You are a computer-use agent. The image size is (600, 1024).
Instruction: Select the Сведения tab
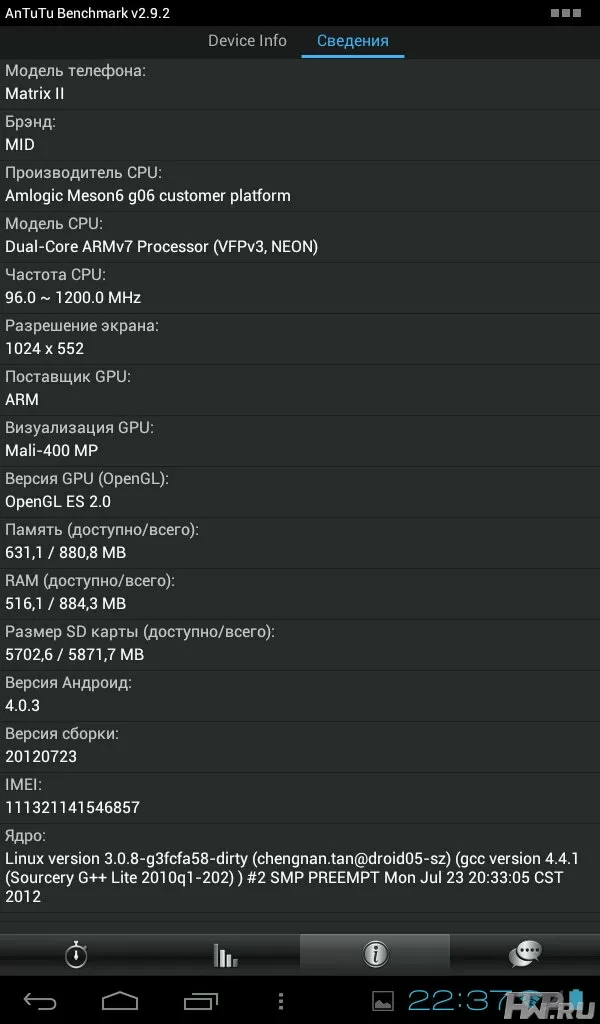[x=353, y=40]
